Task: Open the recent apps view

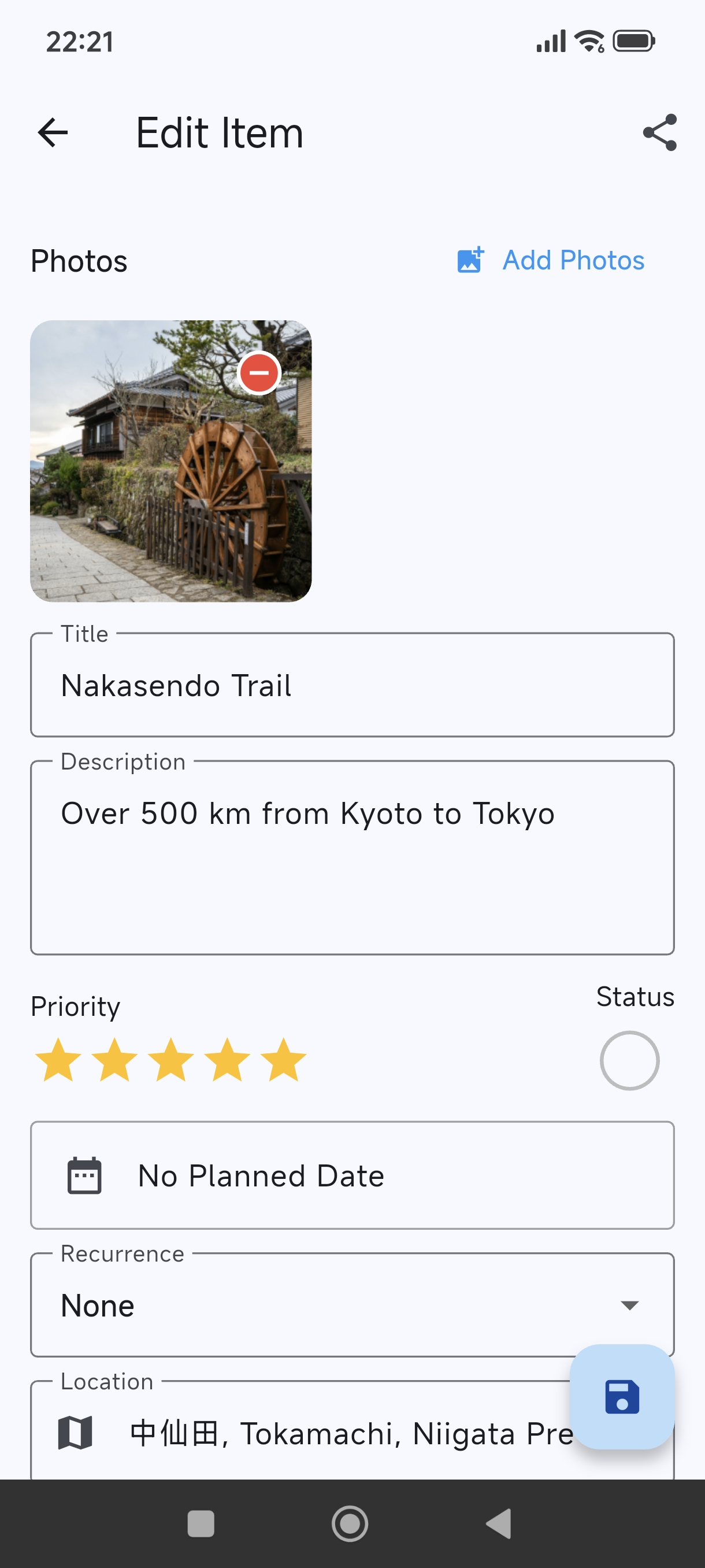Action: (201, 1524)
